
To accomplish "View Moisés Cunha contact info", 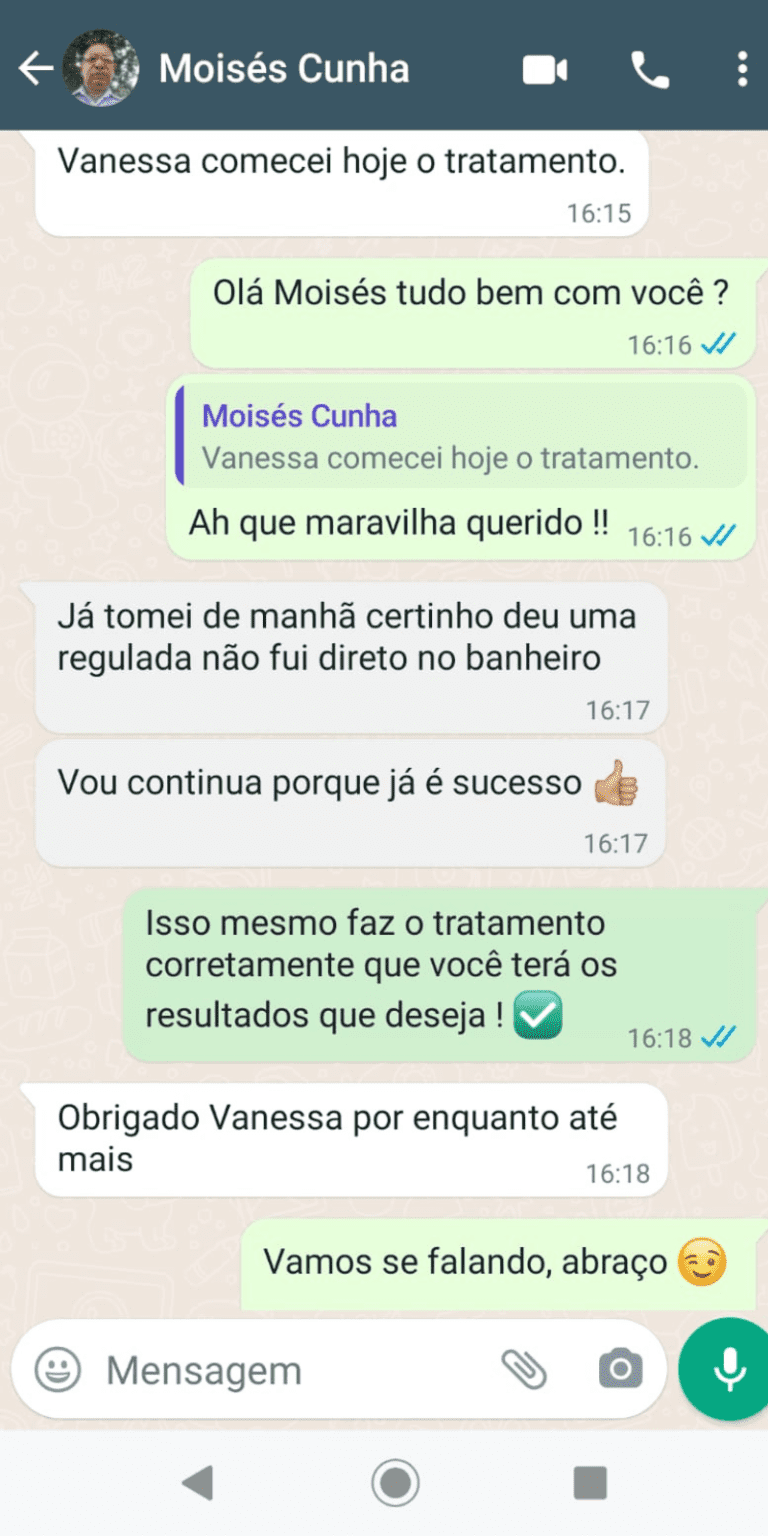I will (x=284, y=69).
